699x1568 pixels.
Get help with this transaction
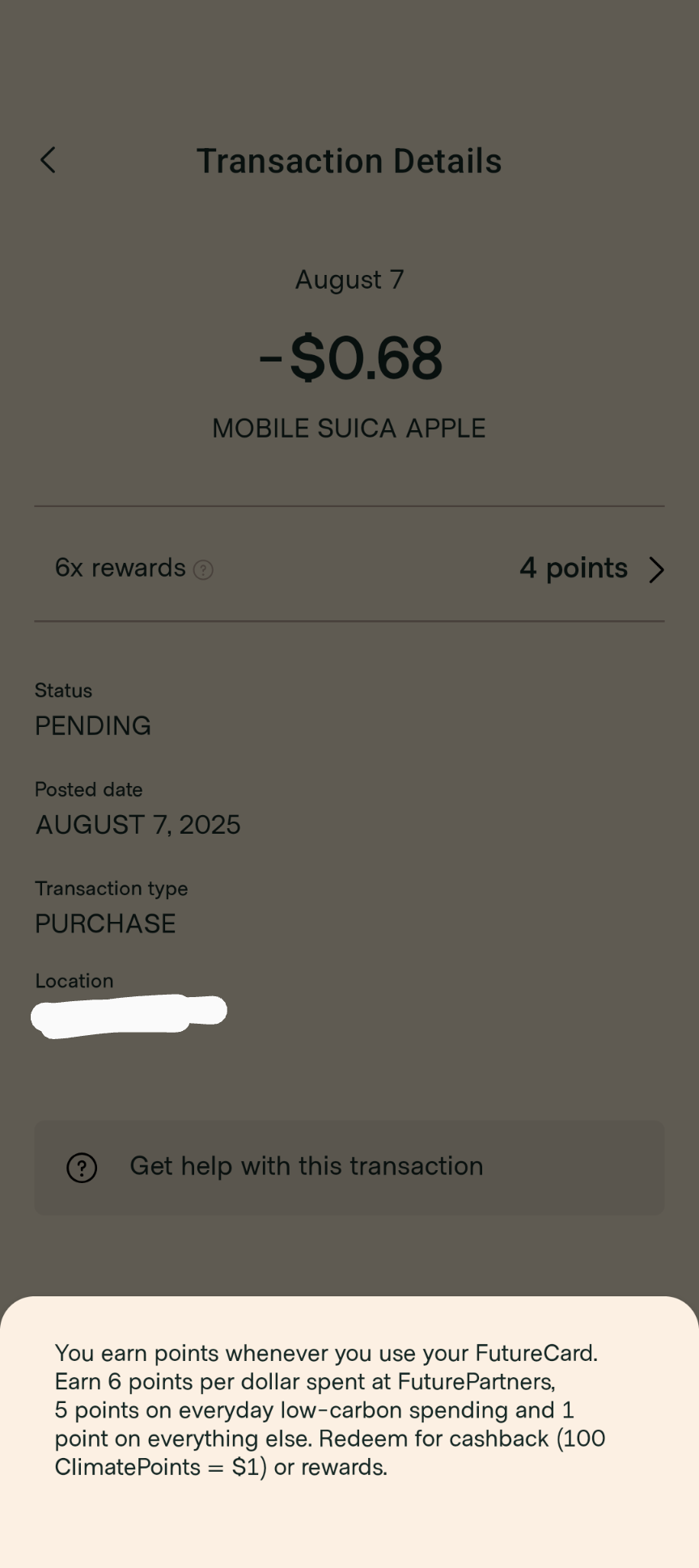pos(349,1167)
